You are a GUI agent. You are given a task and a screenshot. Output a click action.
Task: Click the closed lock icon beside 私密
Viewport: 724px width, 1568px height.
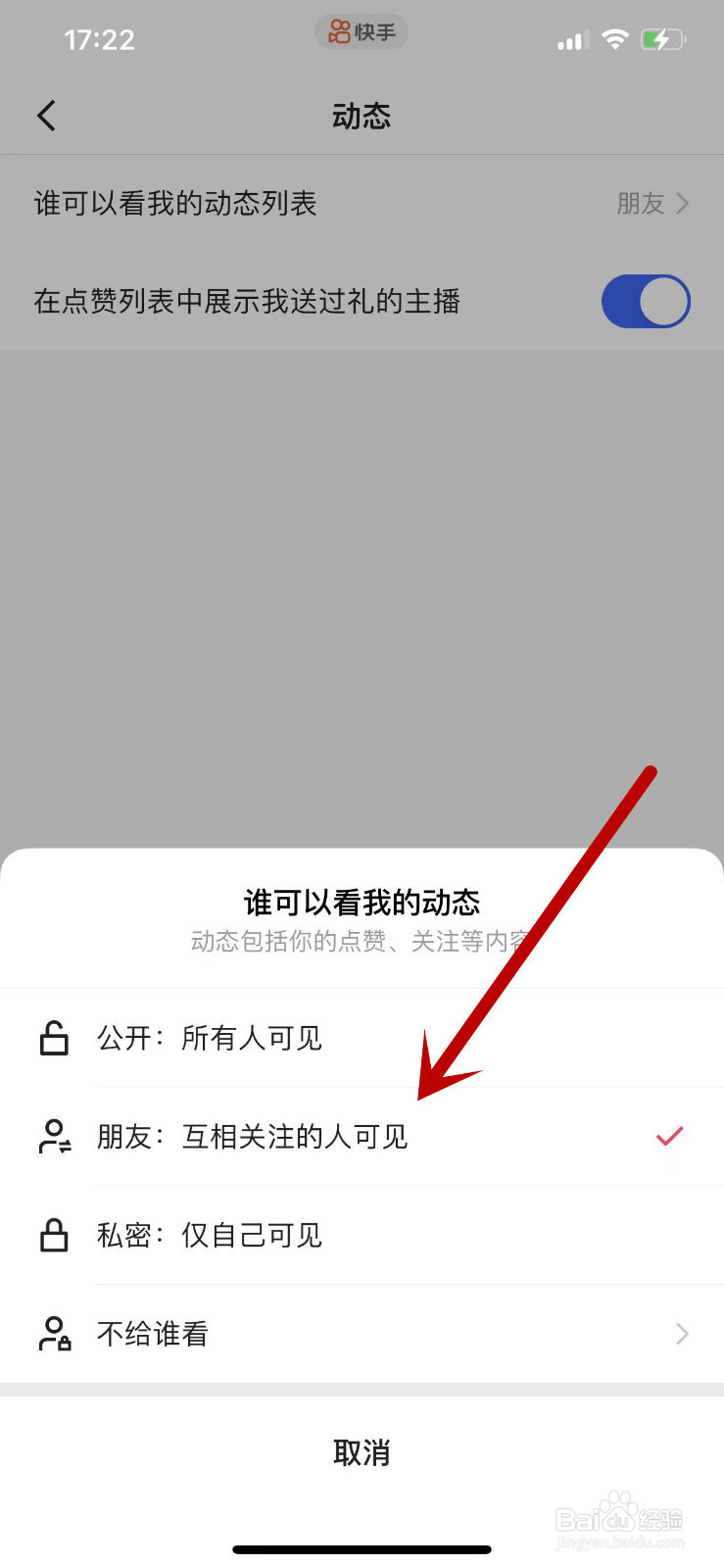click(54, 1235)
